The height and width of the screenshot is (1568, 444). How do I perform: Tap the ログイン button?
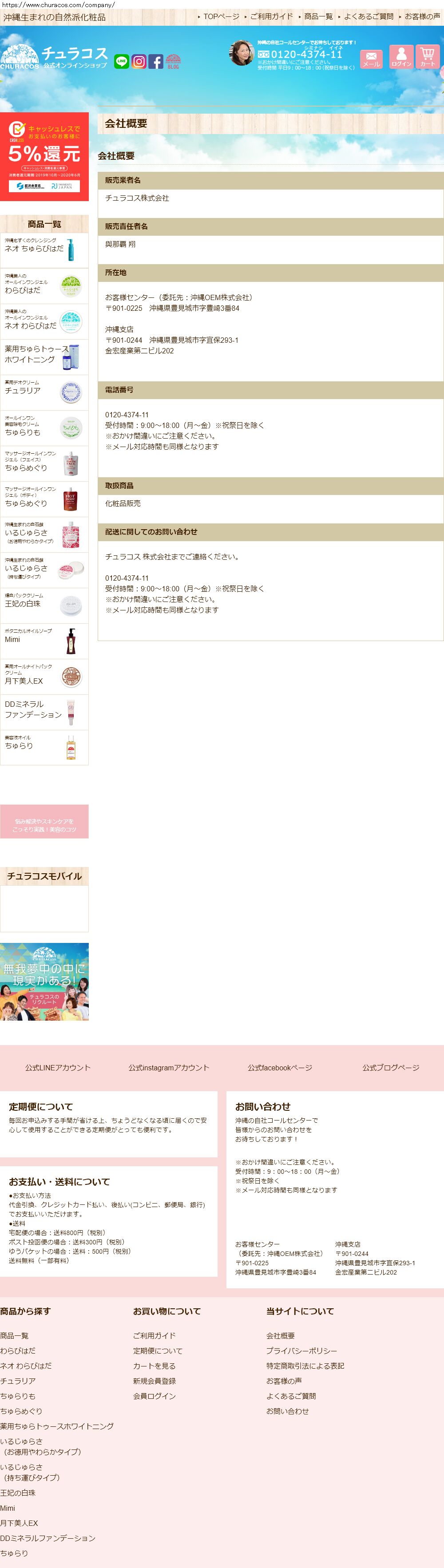401,57
